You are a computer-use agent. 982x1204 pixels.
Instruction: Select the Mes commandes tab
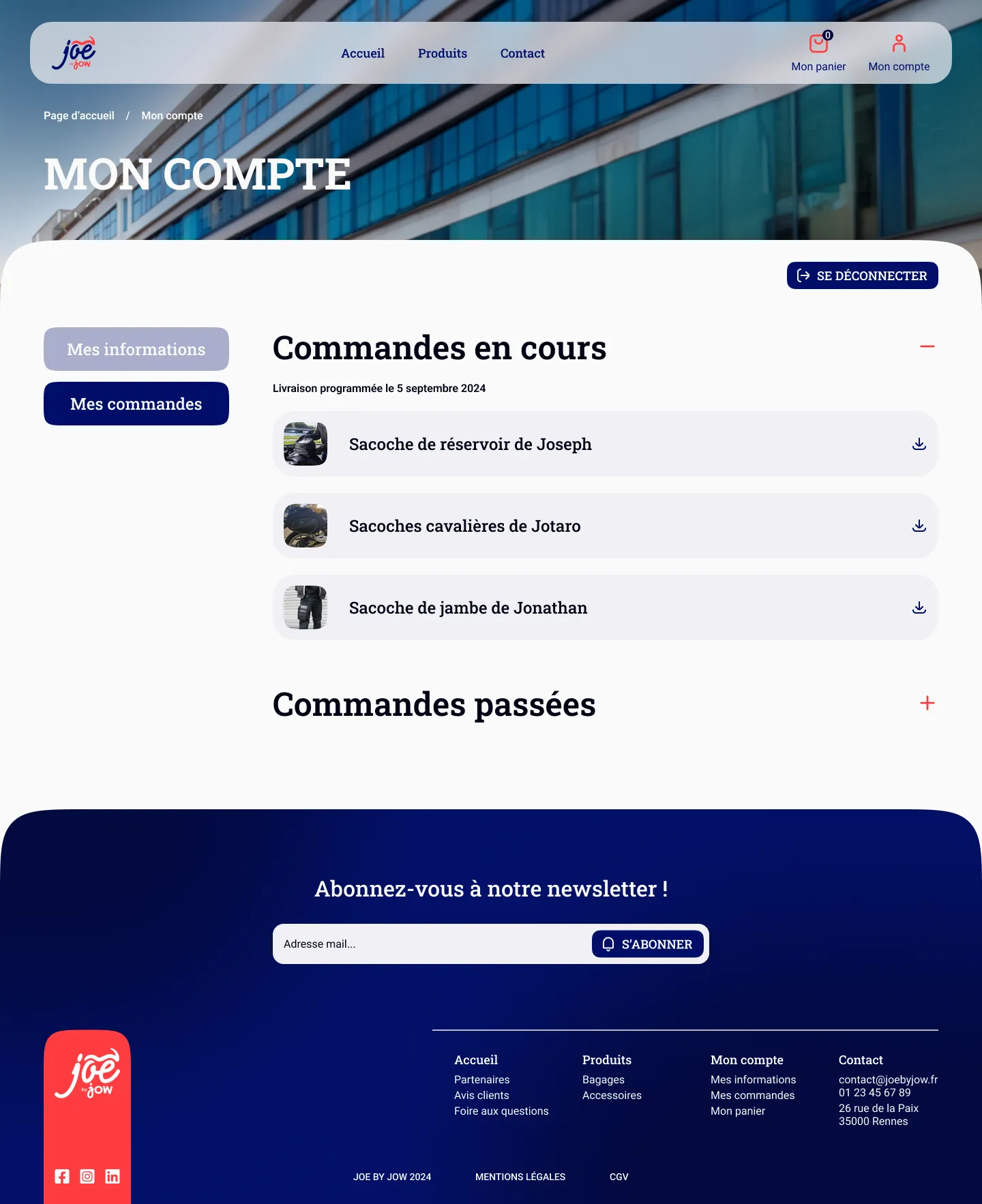(x=136, y=404)
